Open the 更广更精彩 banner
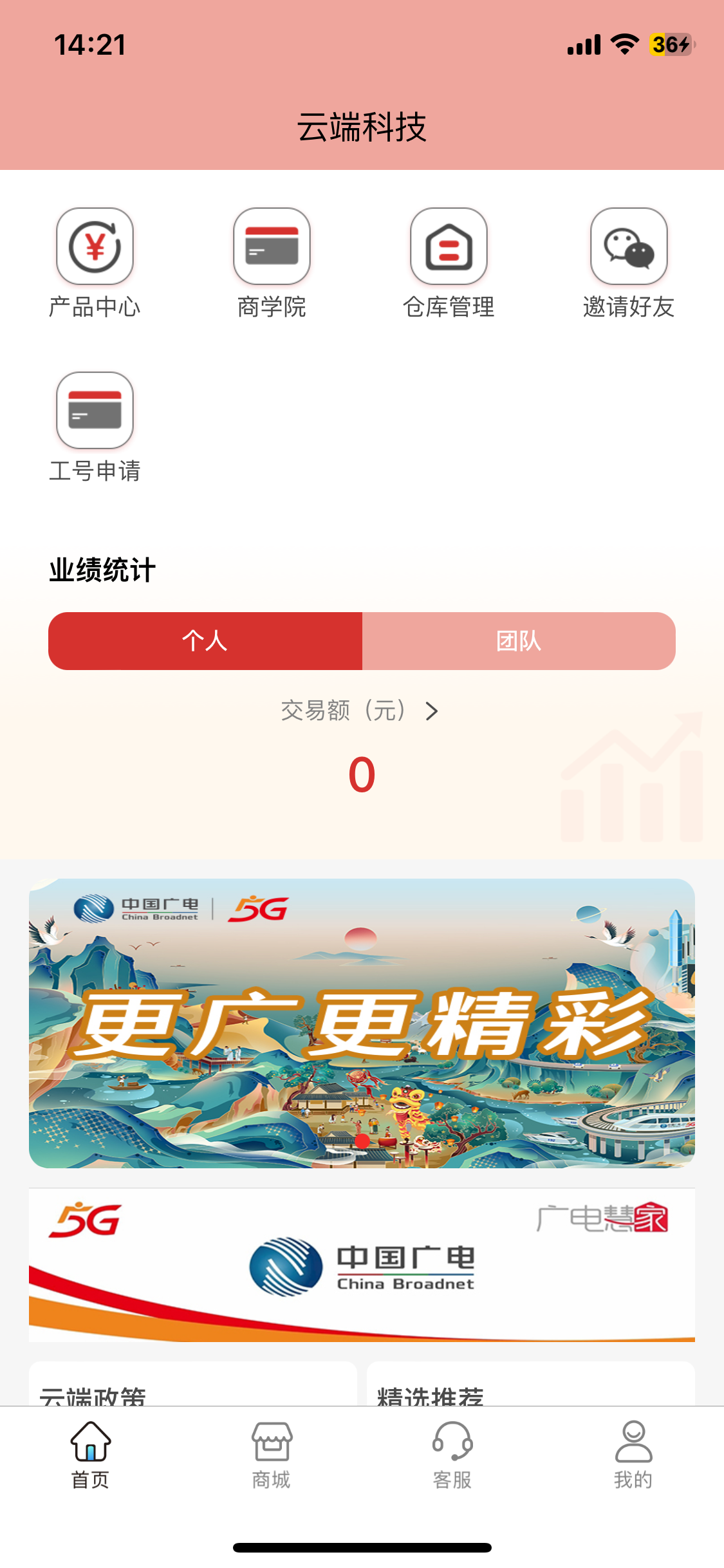 (x=362, y=1023)
